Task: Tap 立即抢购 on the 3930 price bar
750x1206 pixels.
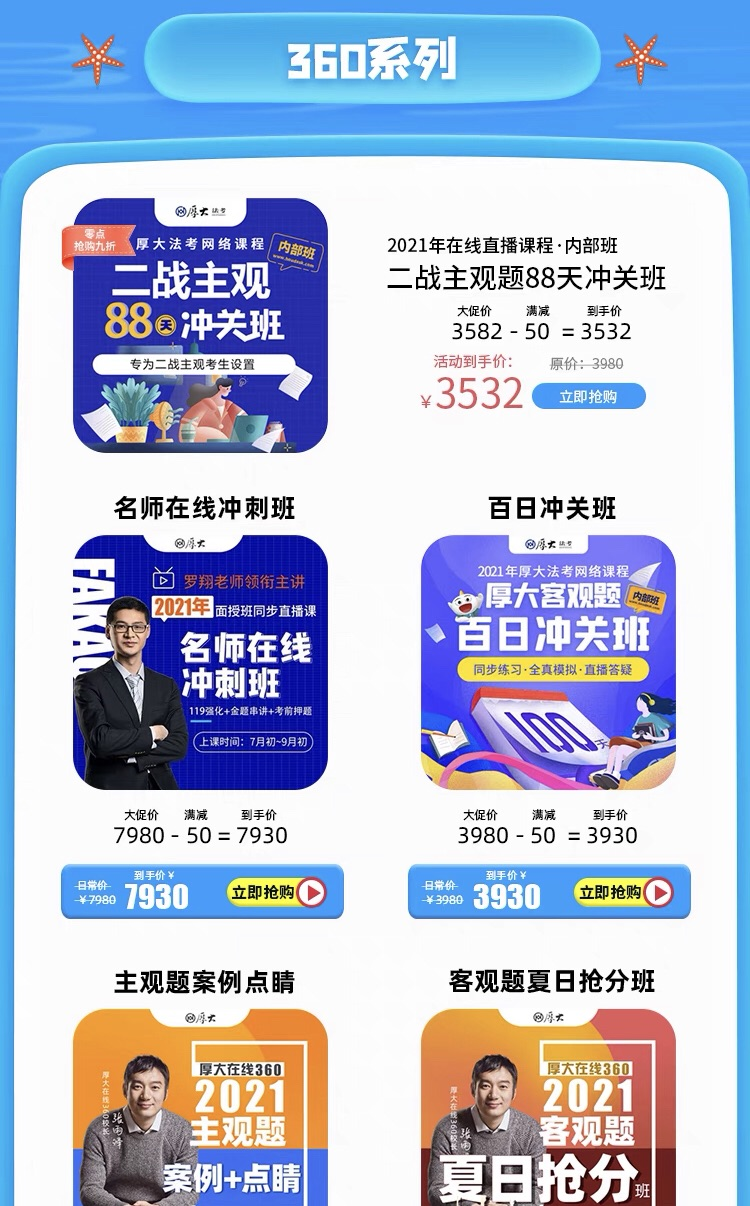Action: (625, 892)
